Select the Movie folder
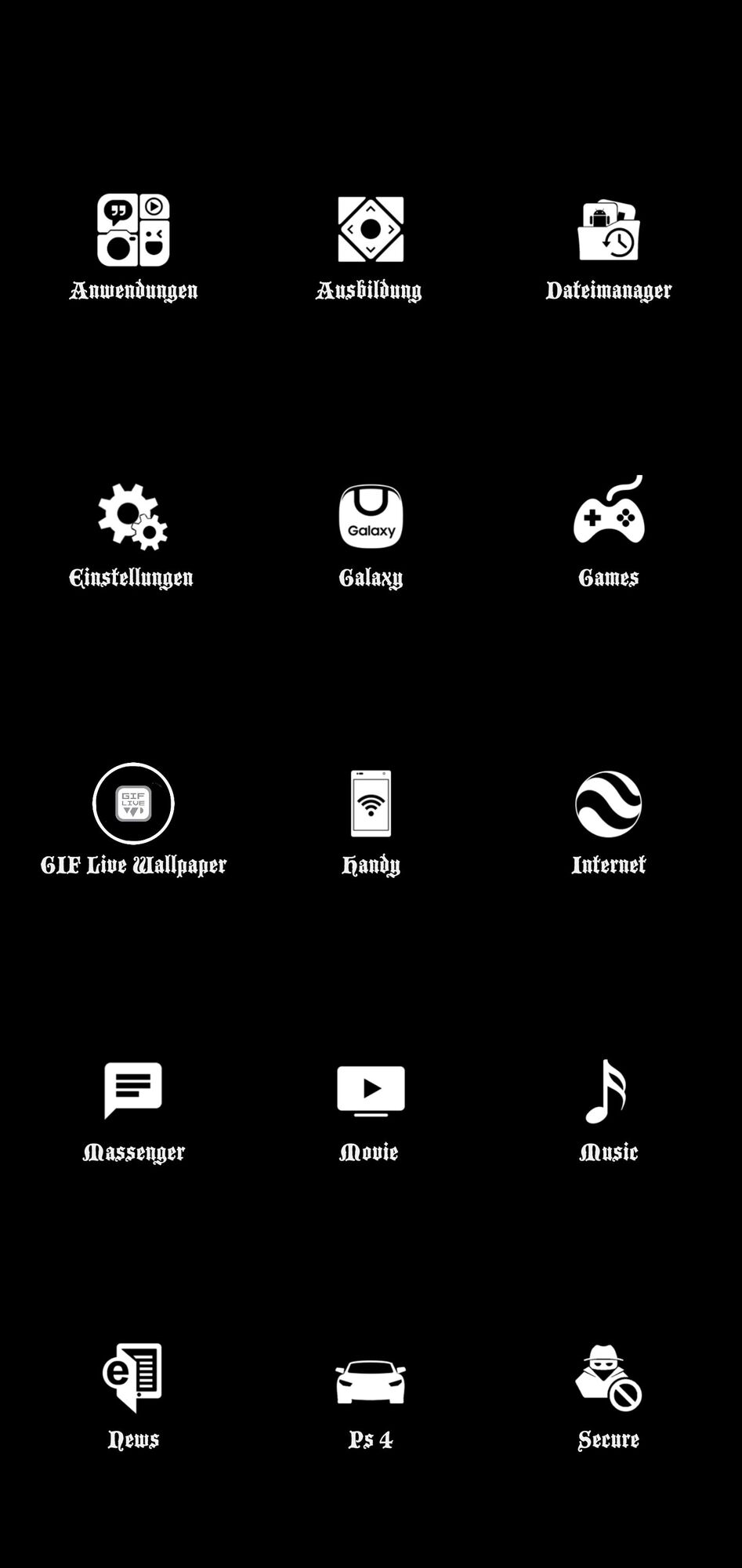This screenshot has height=1568, width=742. (x=371, y=1090)
